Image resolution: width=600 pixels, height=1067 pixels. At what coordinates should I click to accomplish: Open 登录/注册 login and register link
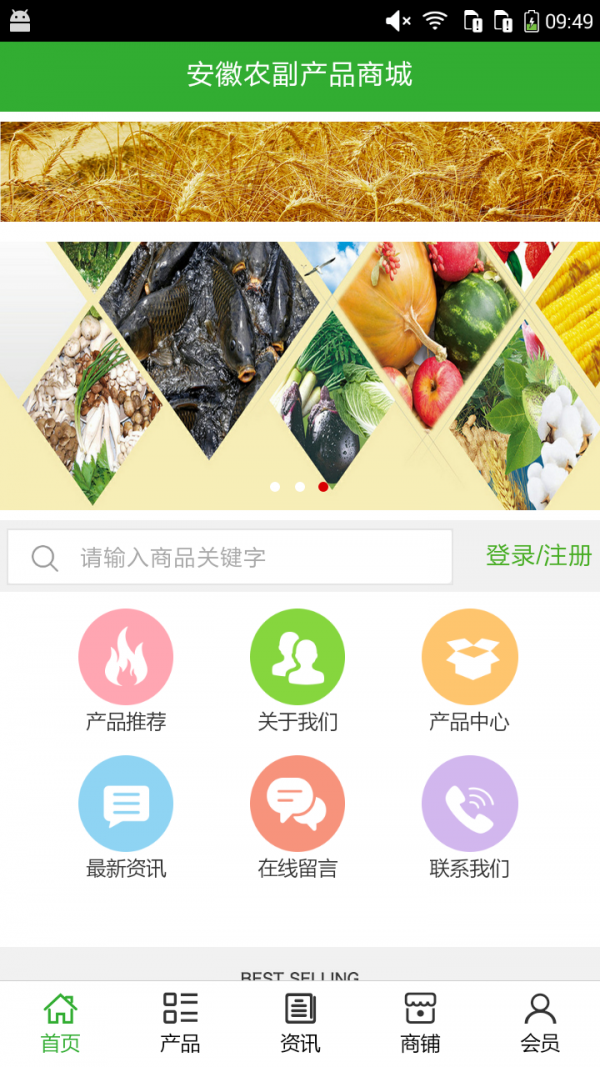tap(538, 556)
